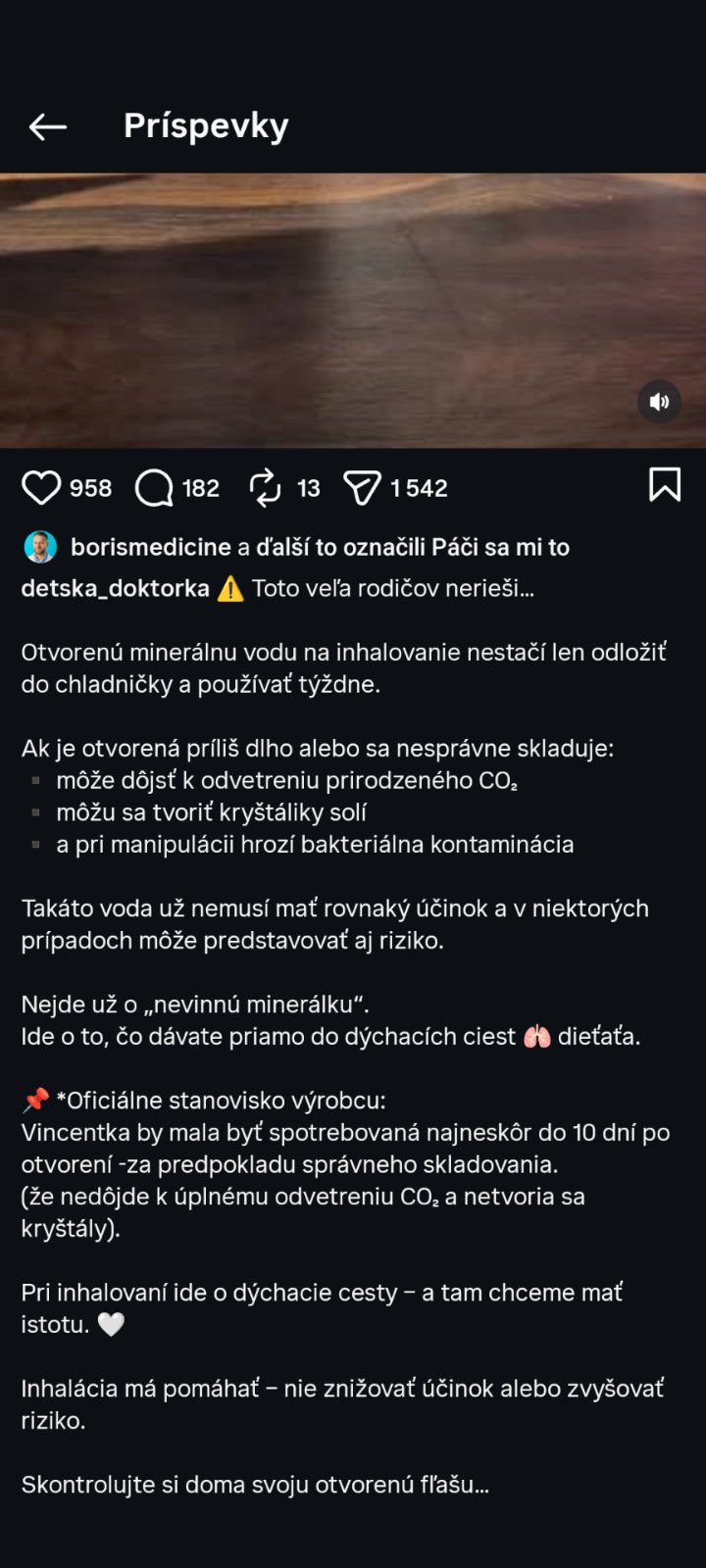Go back from the Príspevky screen

pyautogui.click(x=47, y=126)
